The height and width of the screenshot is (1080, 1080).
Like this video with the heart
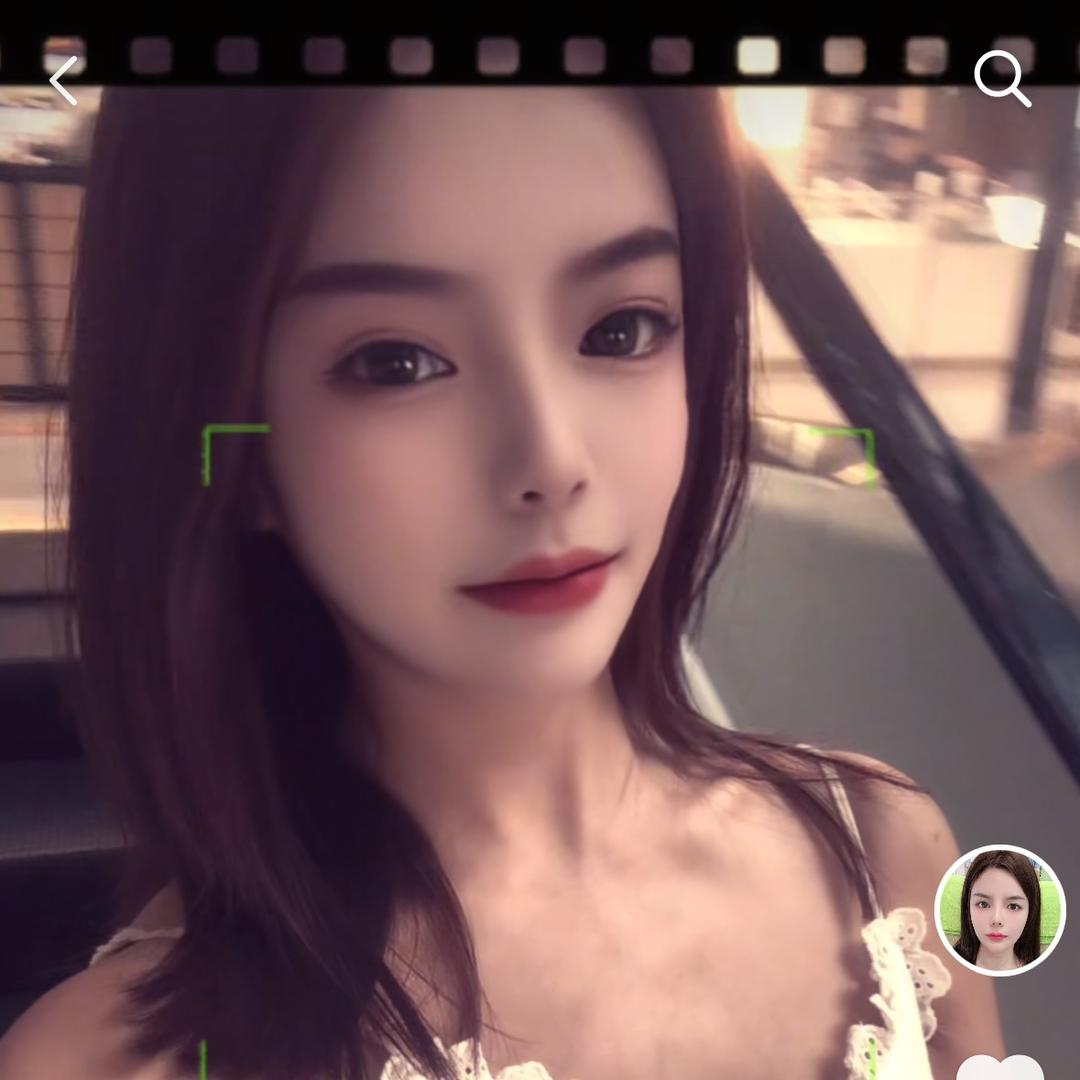tap(1000, 1067)
